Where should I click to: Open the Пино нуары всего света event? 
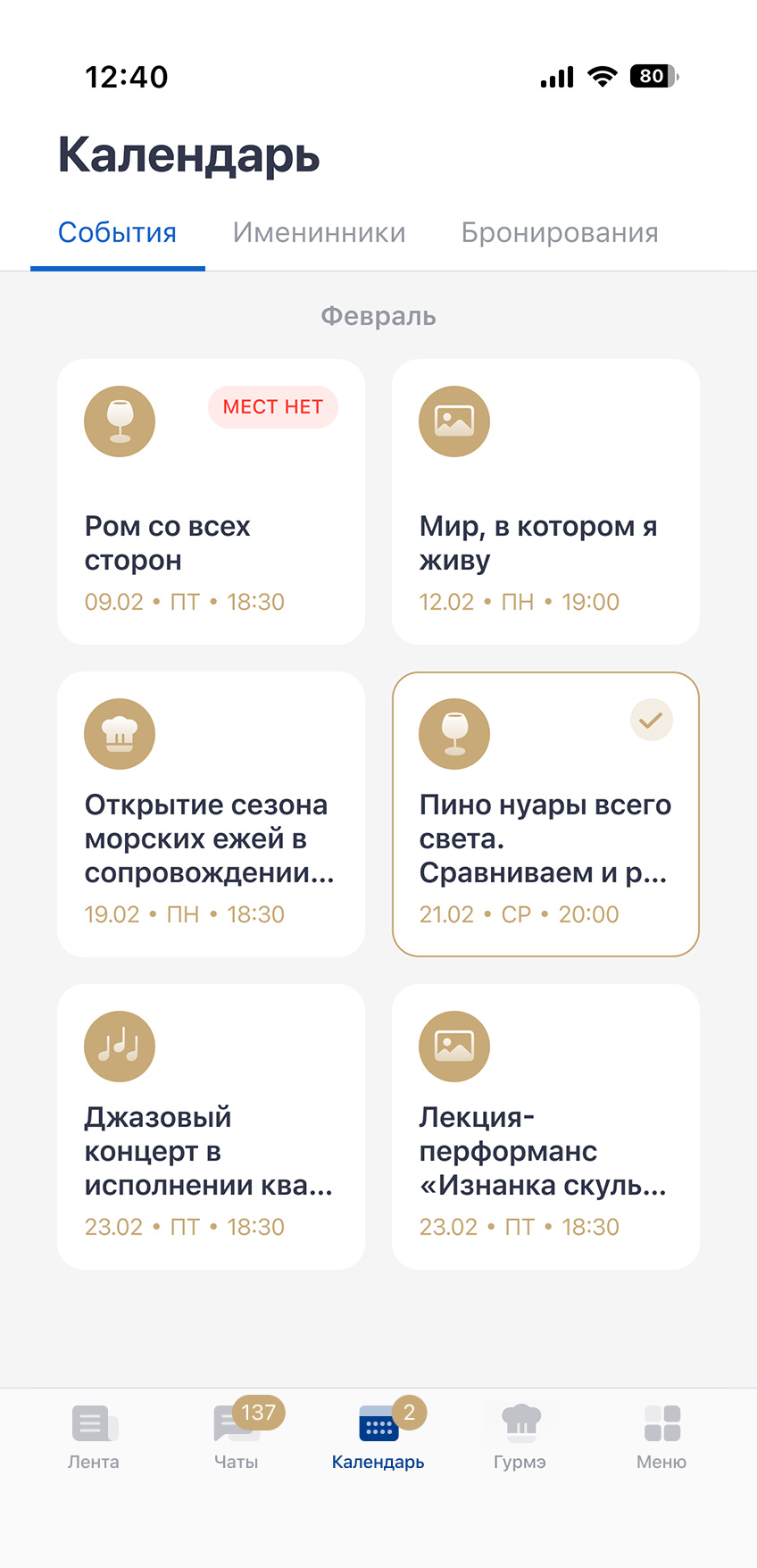545,814
